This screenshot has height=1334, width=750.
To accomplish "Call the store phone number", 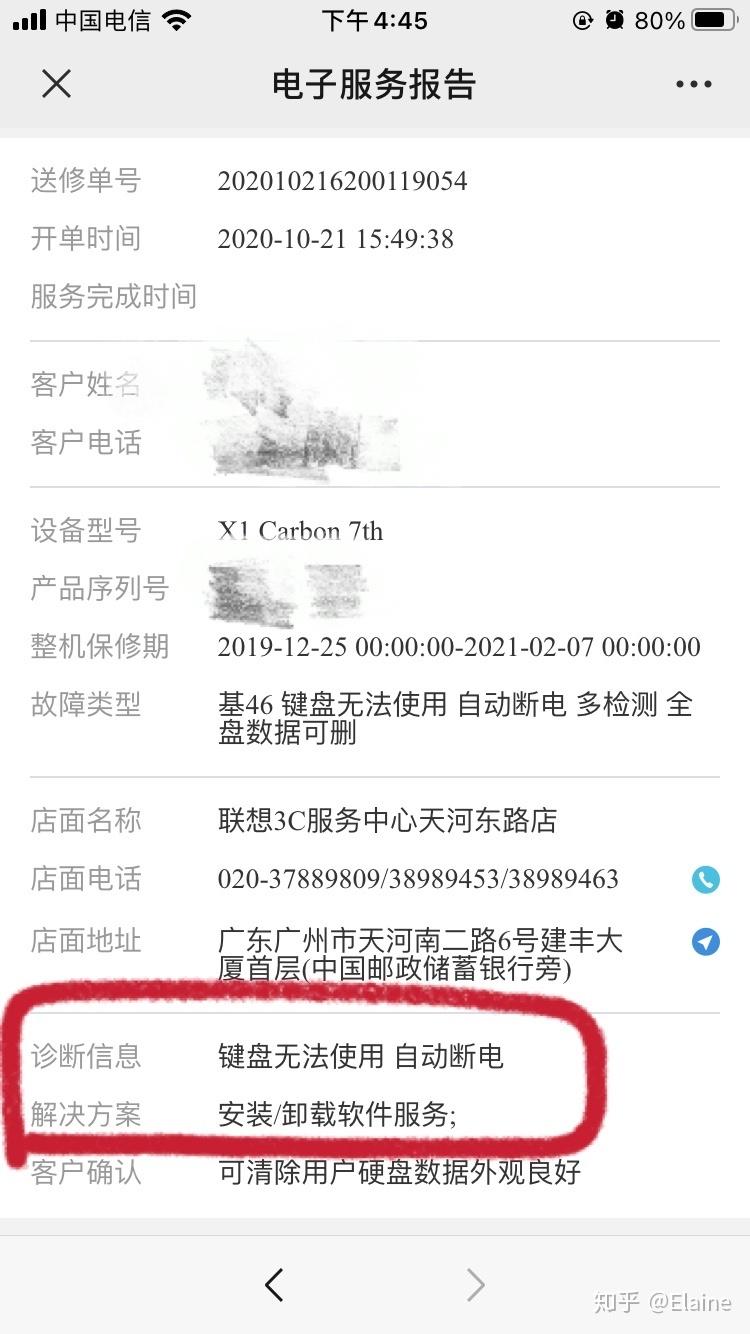I will [x=706, y=879].
